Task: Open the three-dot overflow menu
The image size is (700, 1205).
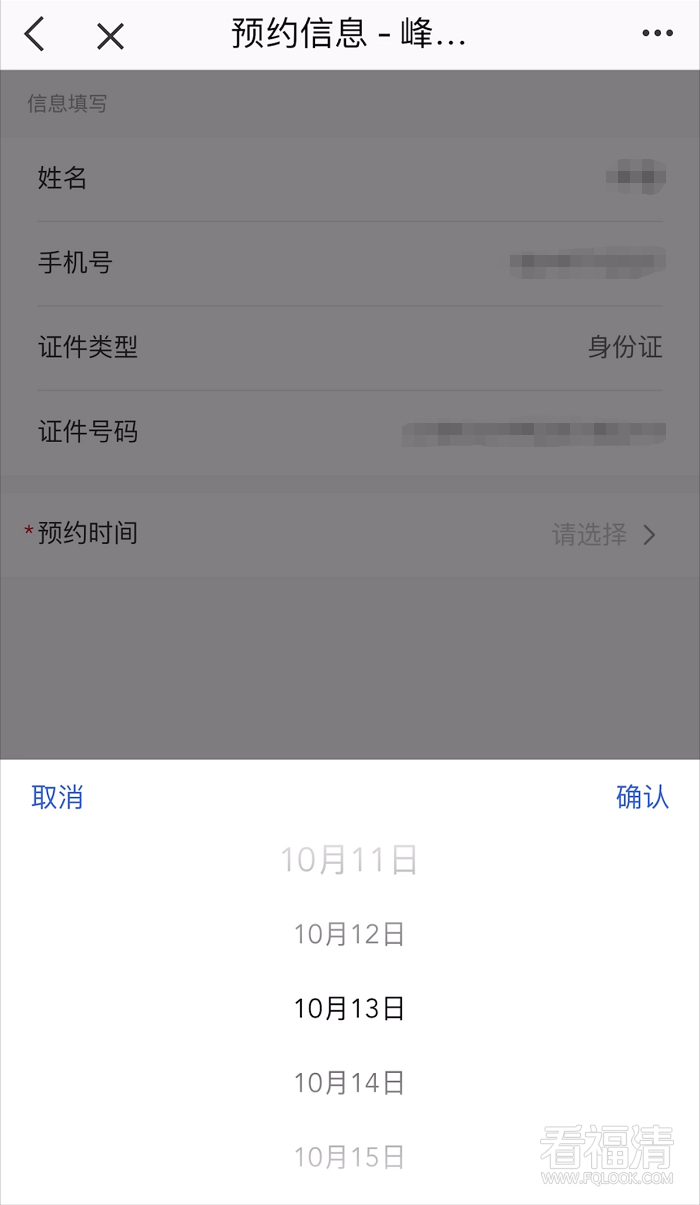Action: coord(657,34)
